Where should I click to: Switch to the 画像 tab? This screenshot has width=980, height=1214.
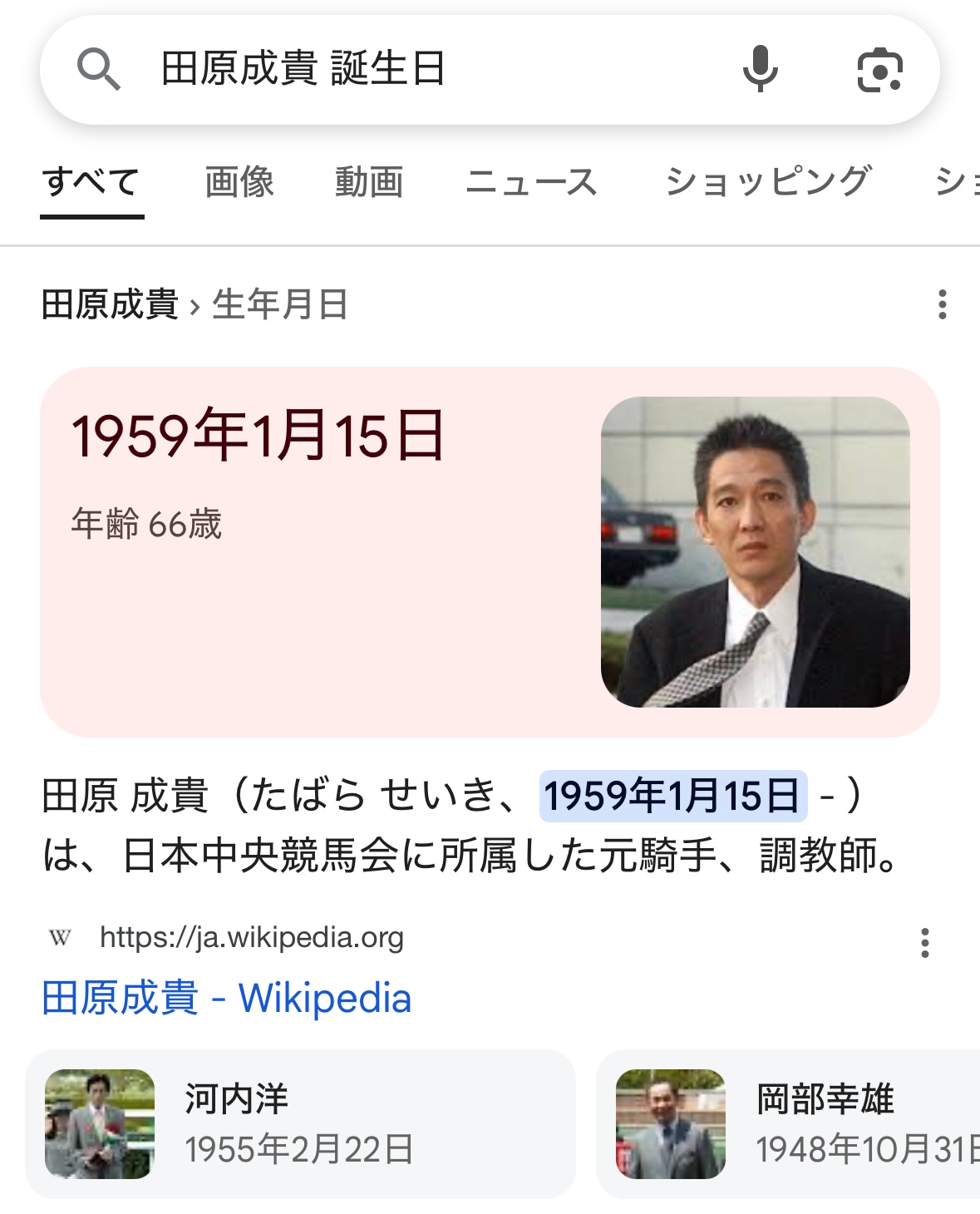click(x=239, y=181)
